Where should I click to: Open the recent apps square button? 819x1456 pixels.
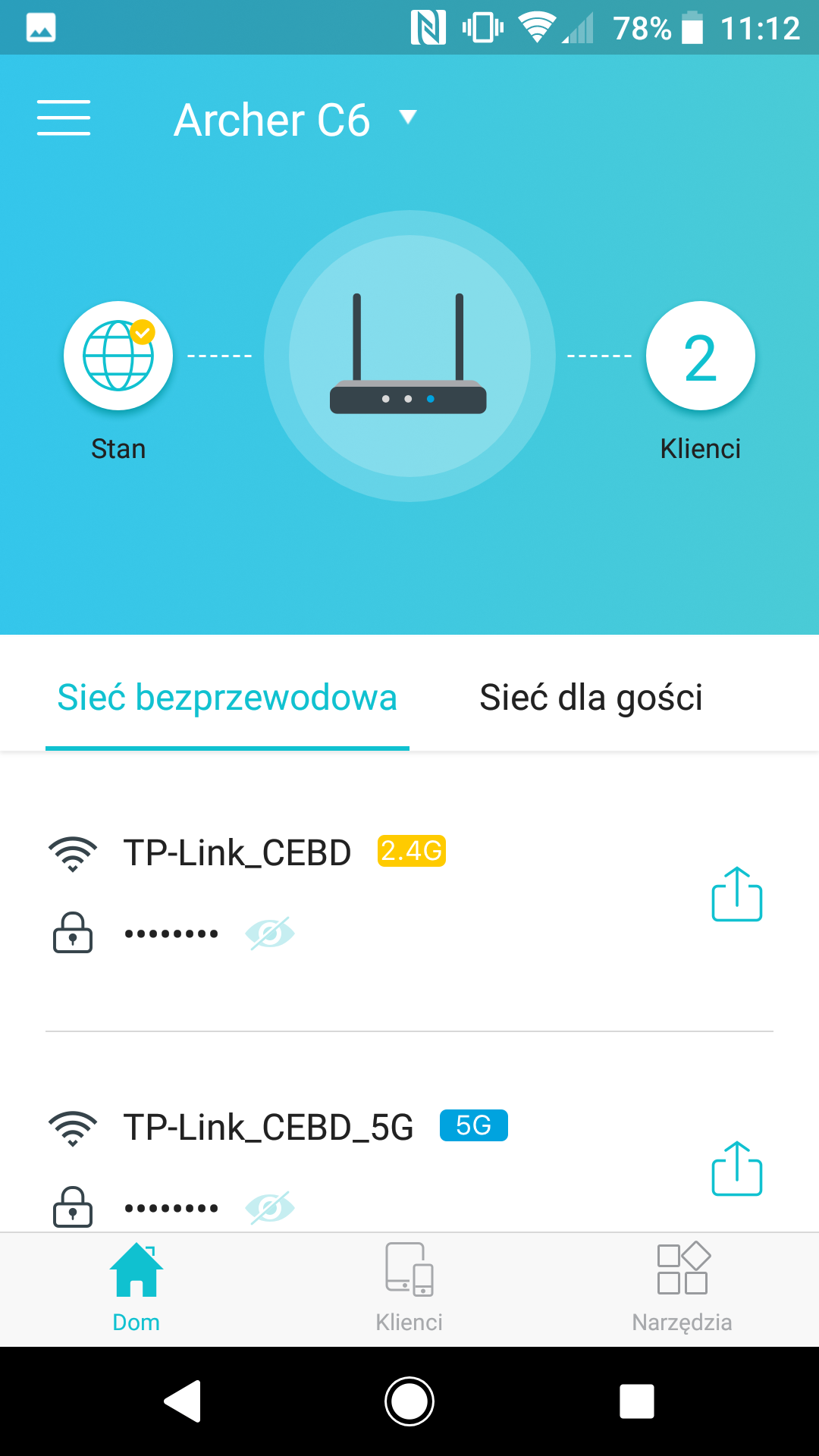[x=637, y=1401]
